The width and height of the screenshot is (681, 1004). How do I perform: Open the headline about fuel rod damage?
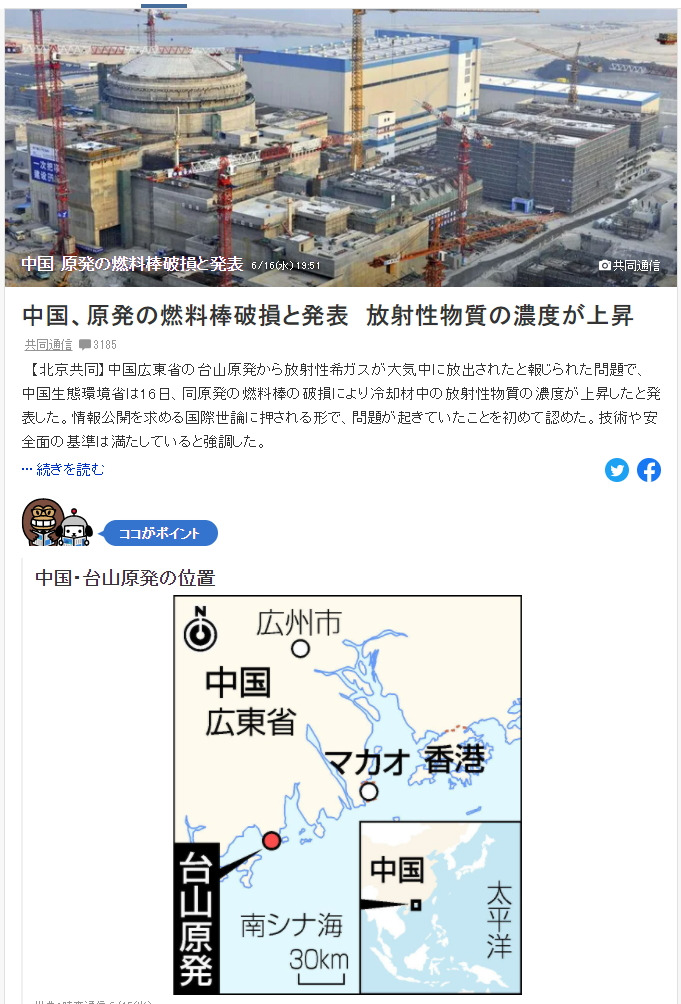328,316
